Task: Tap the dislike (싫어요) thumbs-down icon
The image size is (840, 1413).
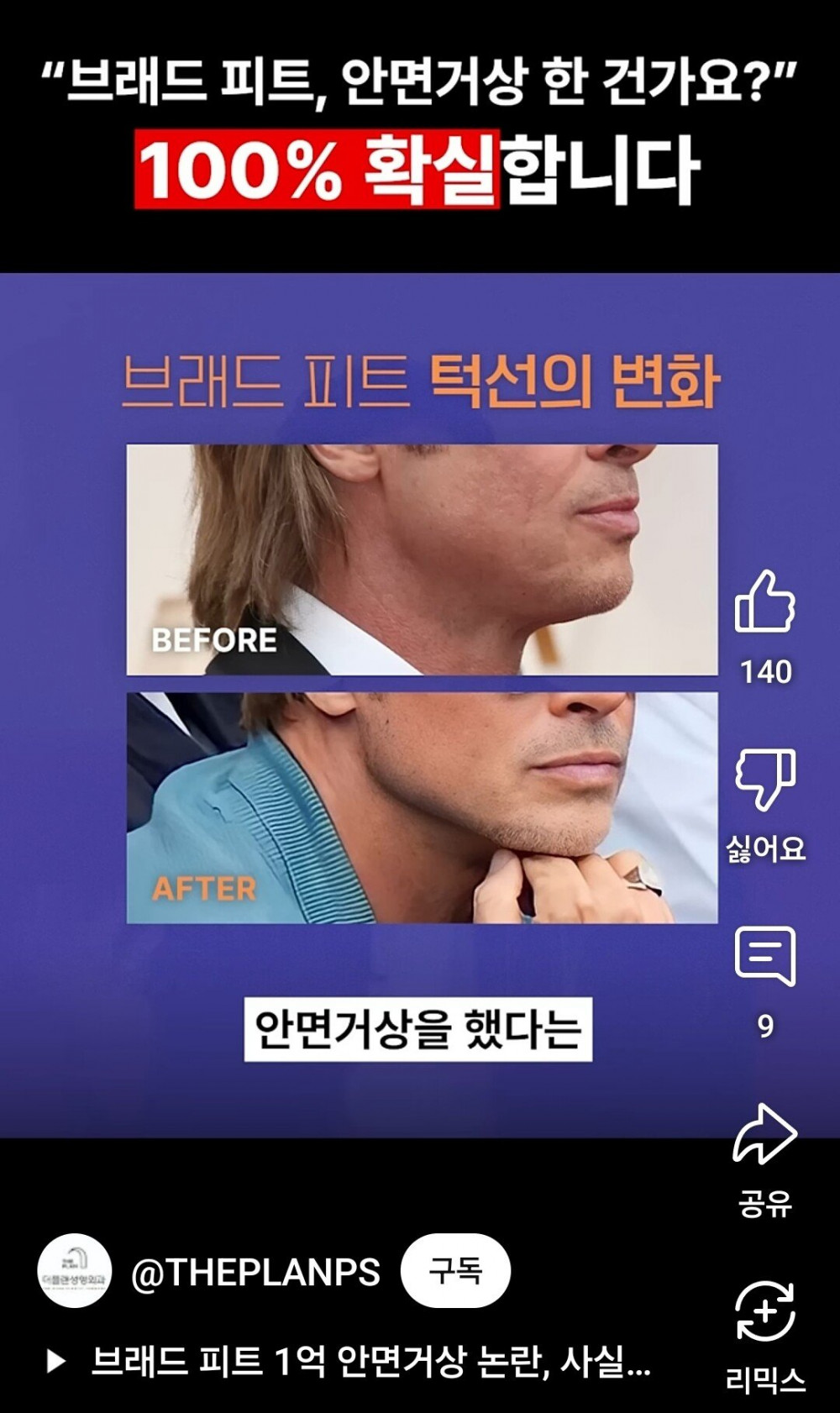Action: [764, 779]
